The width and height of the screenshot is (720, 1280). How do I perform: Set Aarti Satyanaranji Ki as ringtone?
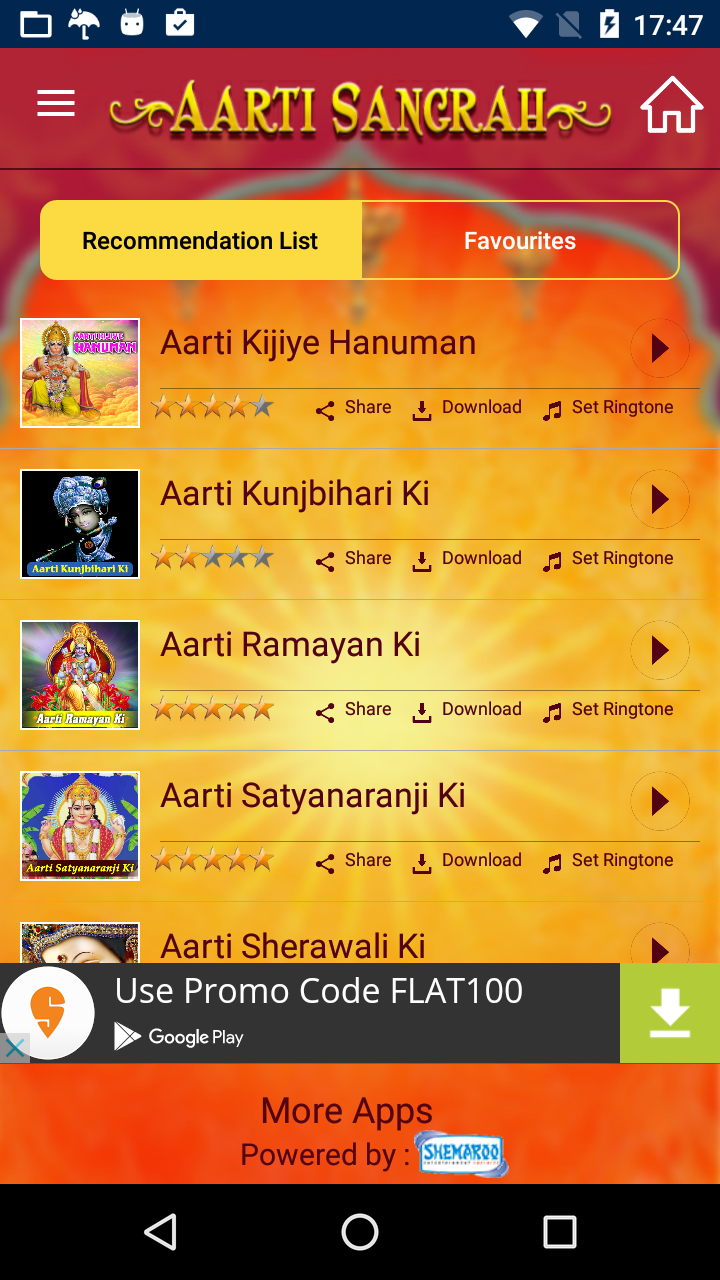click(608, 861)
